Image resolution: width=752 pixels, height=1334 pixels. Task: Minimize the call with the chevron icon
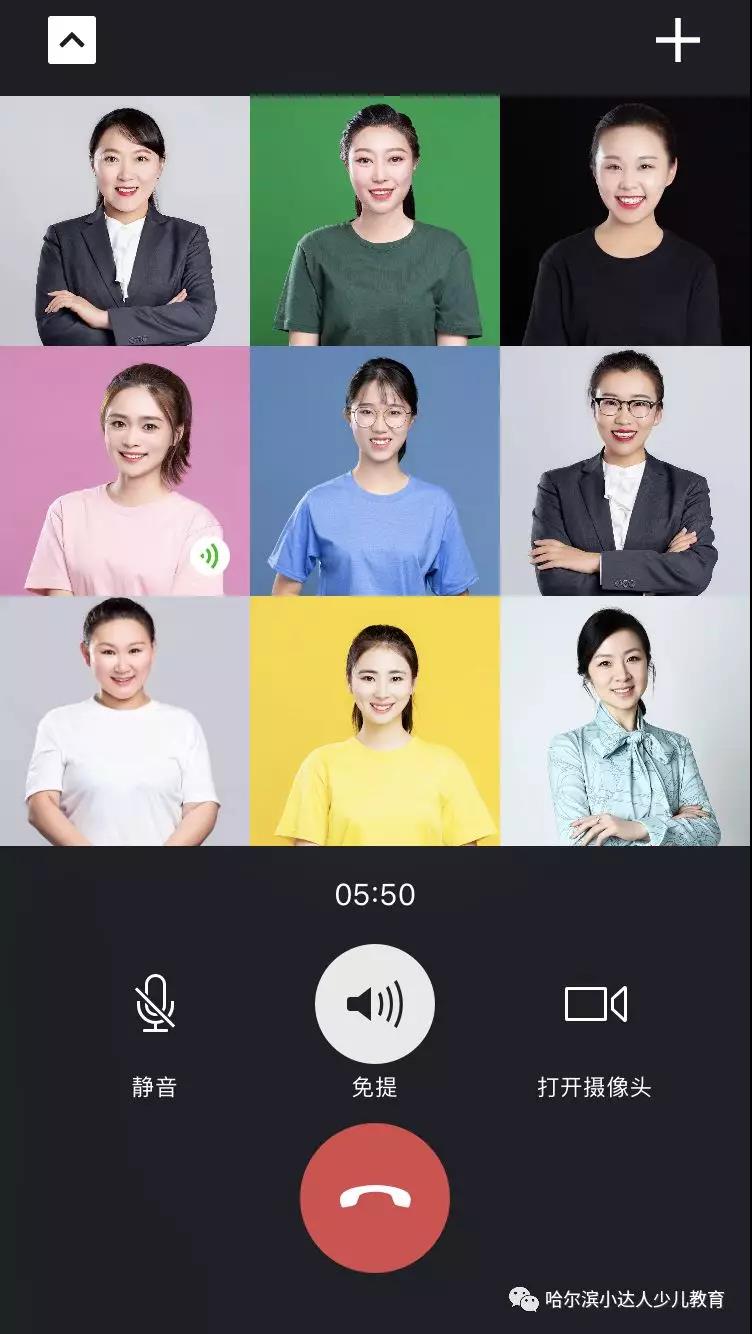pyautogui.click(x=72, y=41)
